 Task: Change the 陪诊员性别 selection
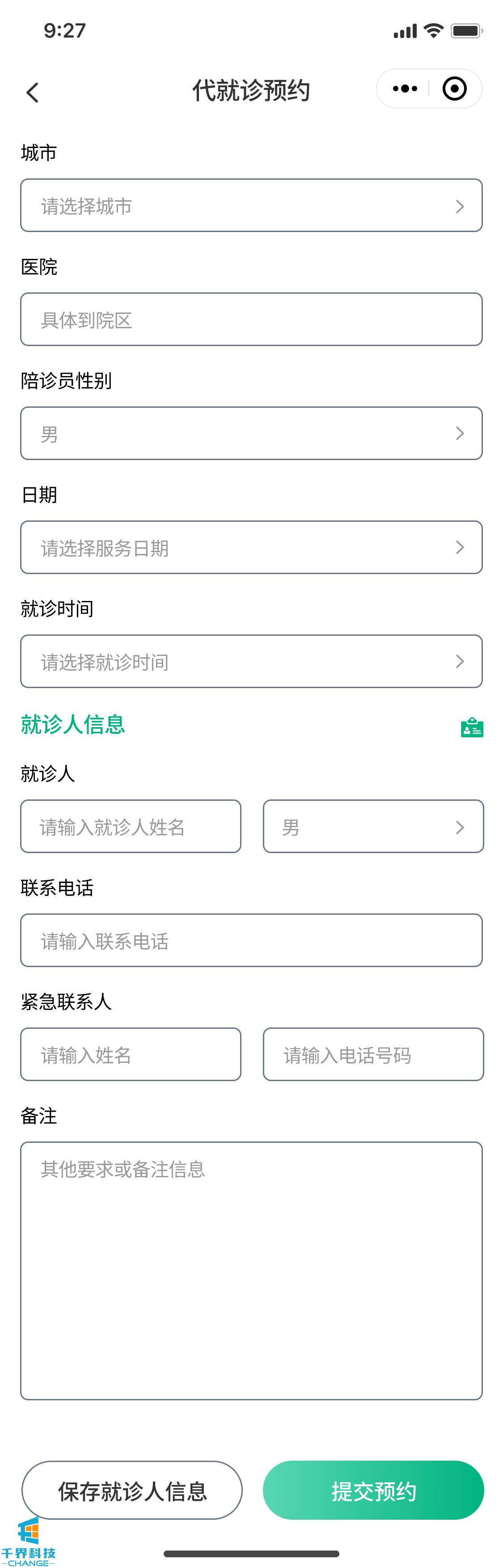[251, 433]
